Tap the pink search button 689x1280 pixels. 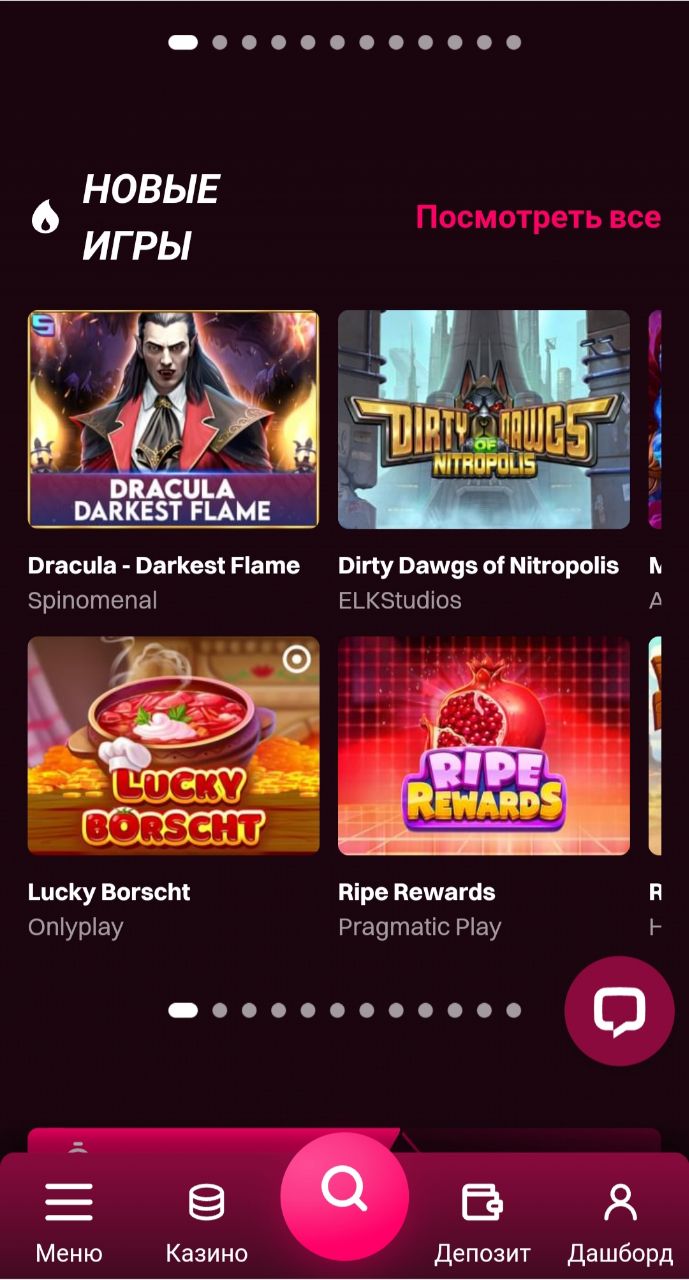[344, 1195]
